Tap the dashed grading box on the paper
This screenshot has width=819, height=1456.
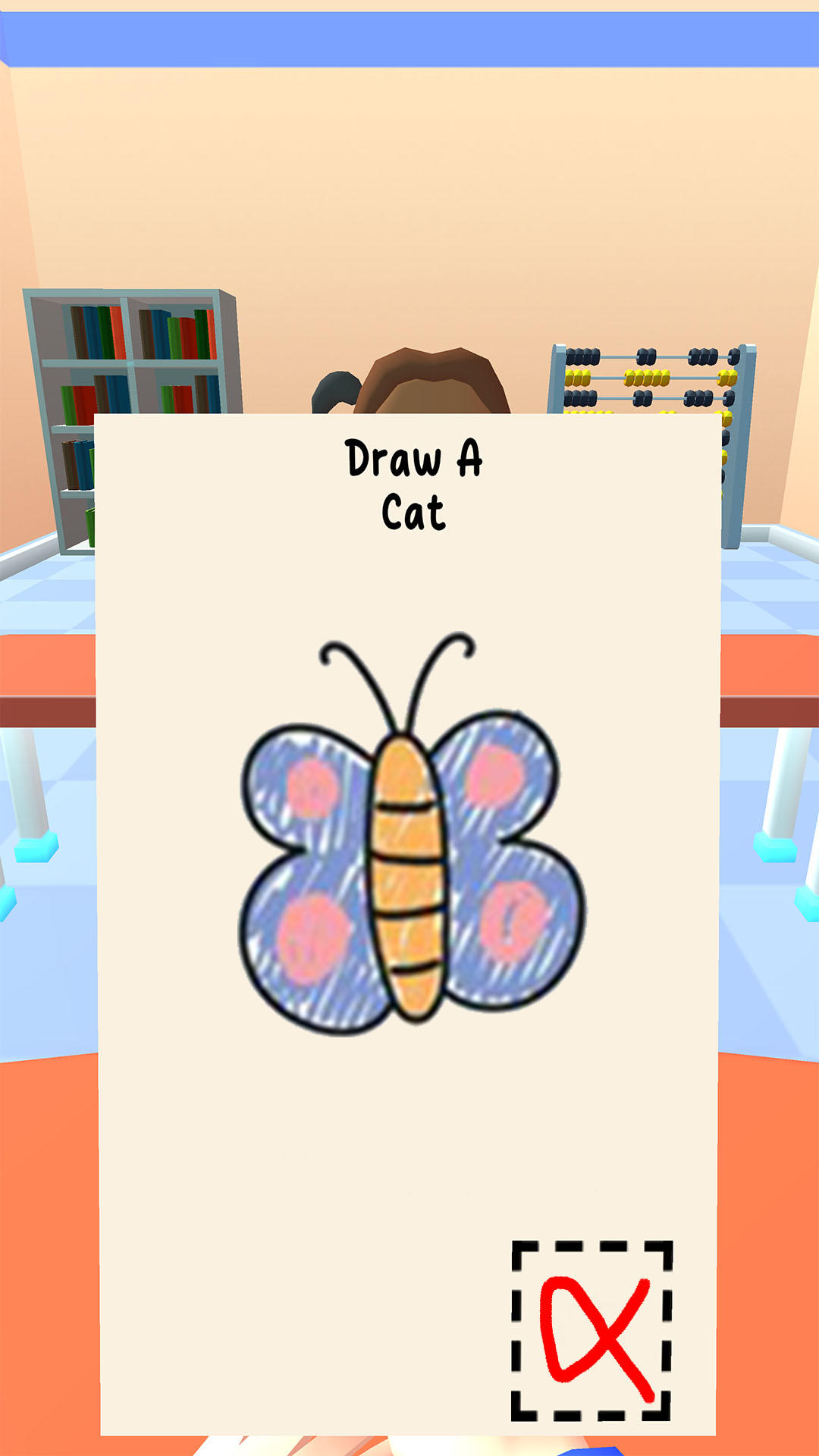pyautogui.click(x=591, y=1330)
